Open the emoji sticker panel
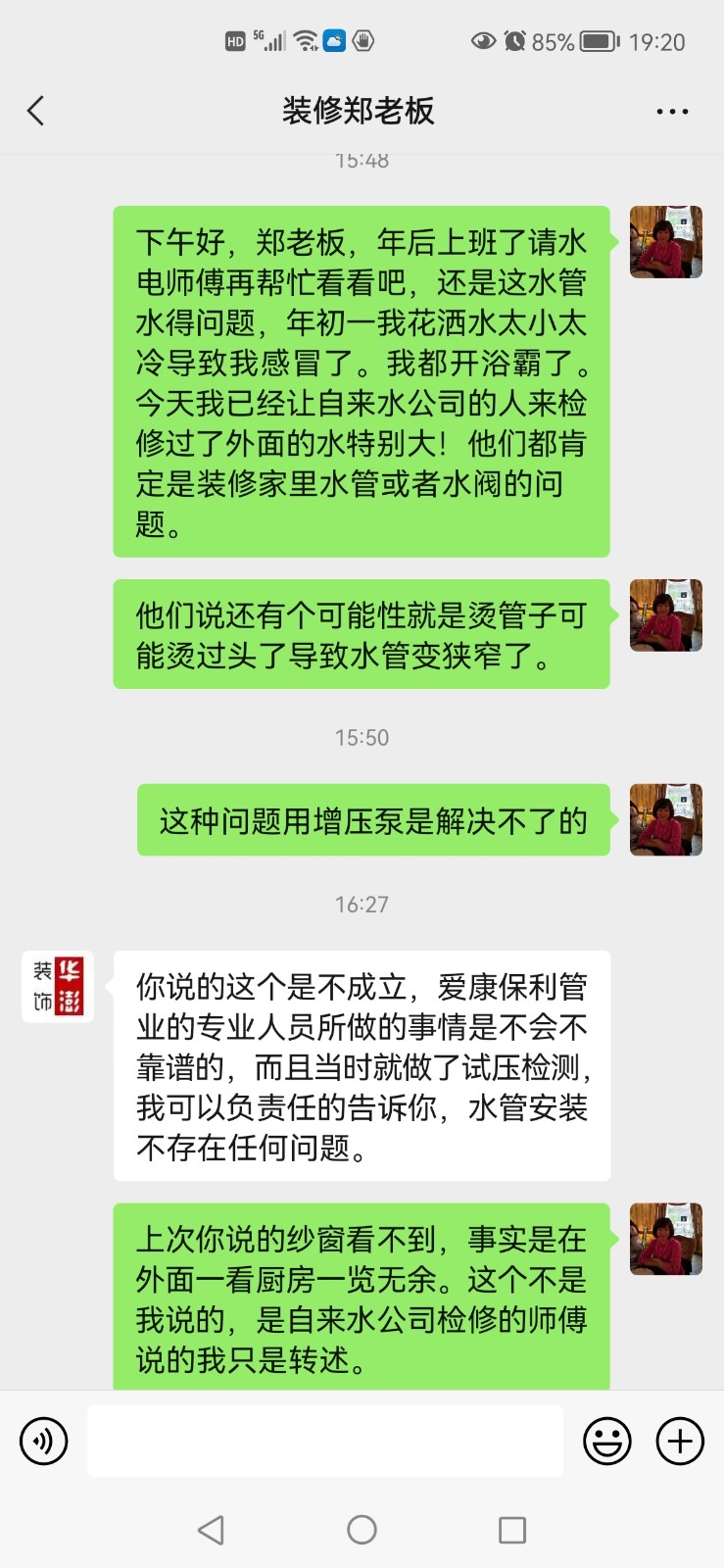 pos(607,1441)
